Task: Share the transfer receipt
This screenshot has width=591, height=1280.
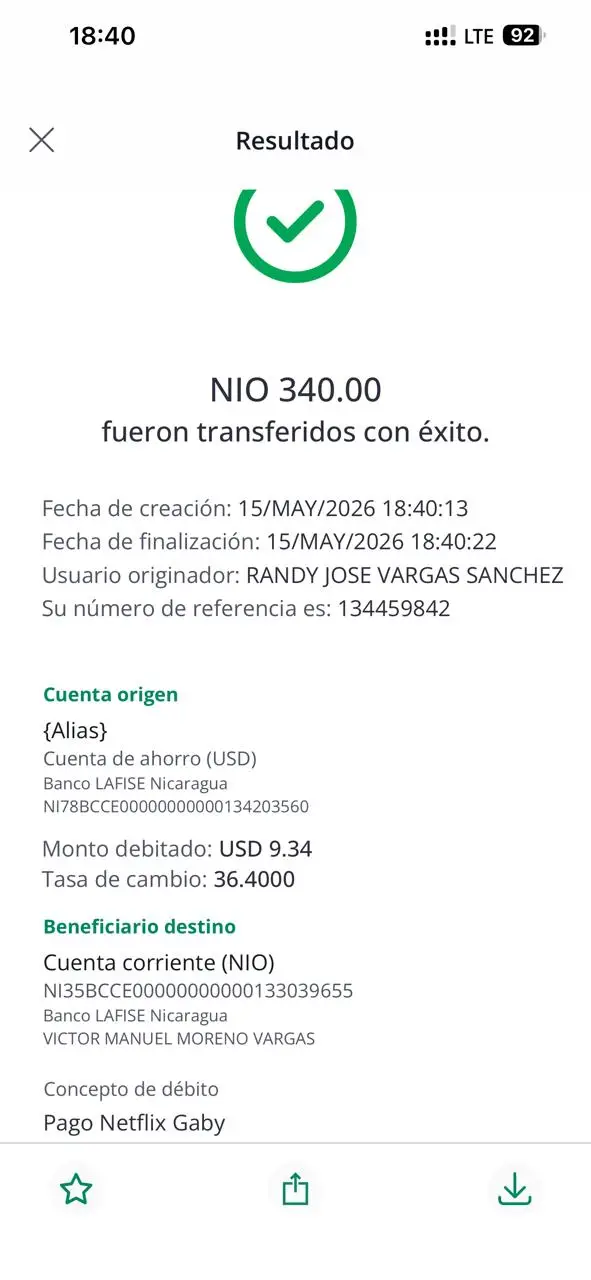Action: 295,1189
